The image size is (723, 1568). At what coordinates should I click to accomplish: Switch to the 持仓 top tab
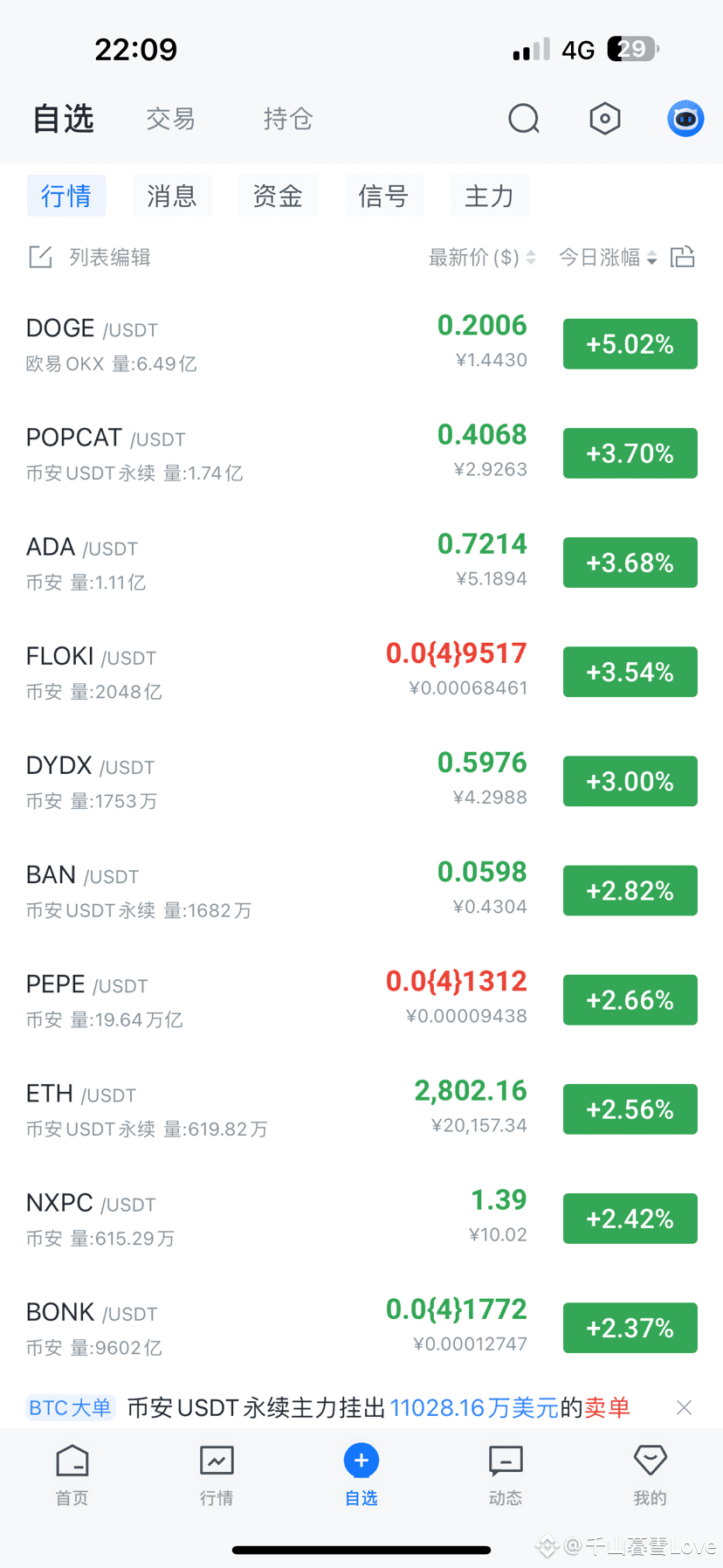(x=288, y=119)
